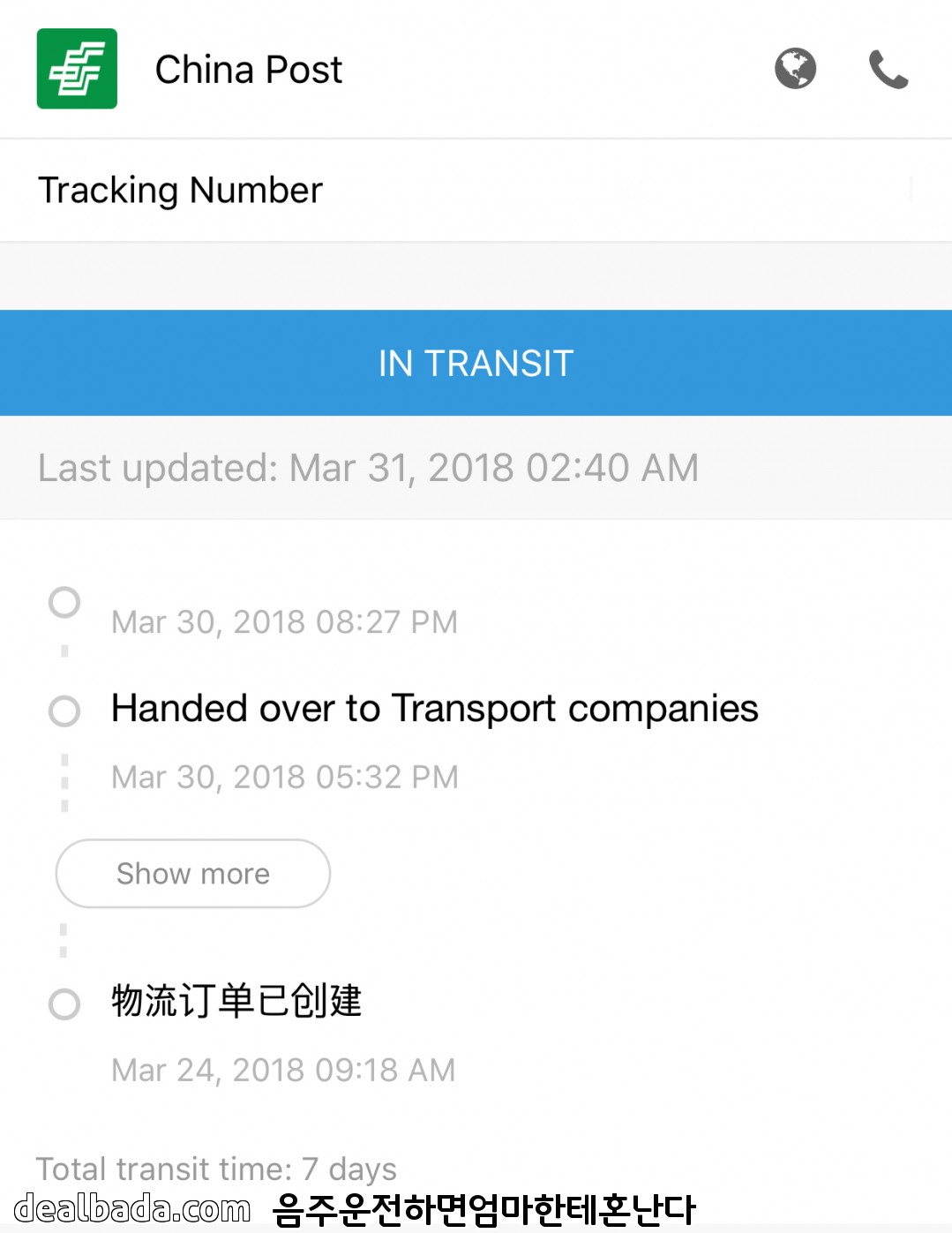Image resolution: width=952 pixels, height=1233 pixels.
Task: Expand tracking history with Show more
Action: click(x=193, y=873)
